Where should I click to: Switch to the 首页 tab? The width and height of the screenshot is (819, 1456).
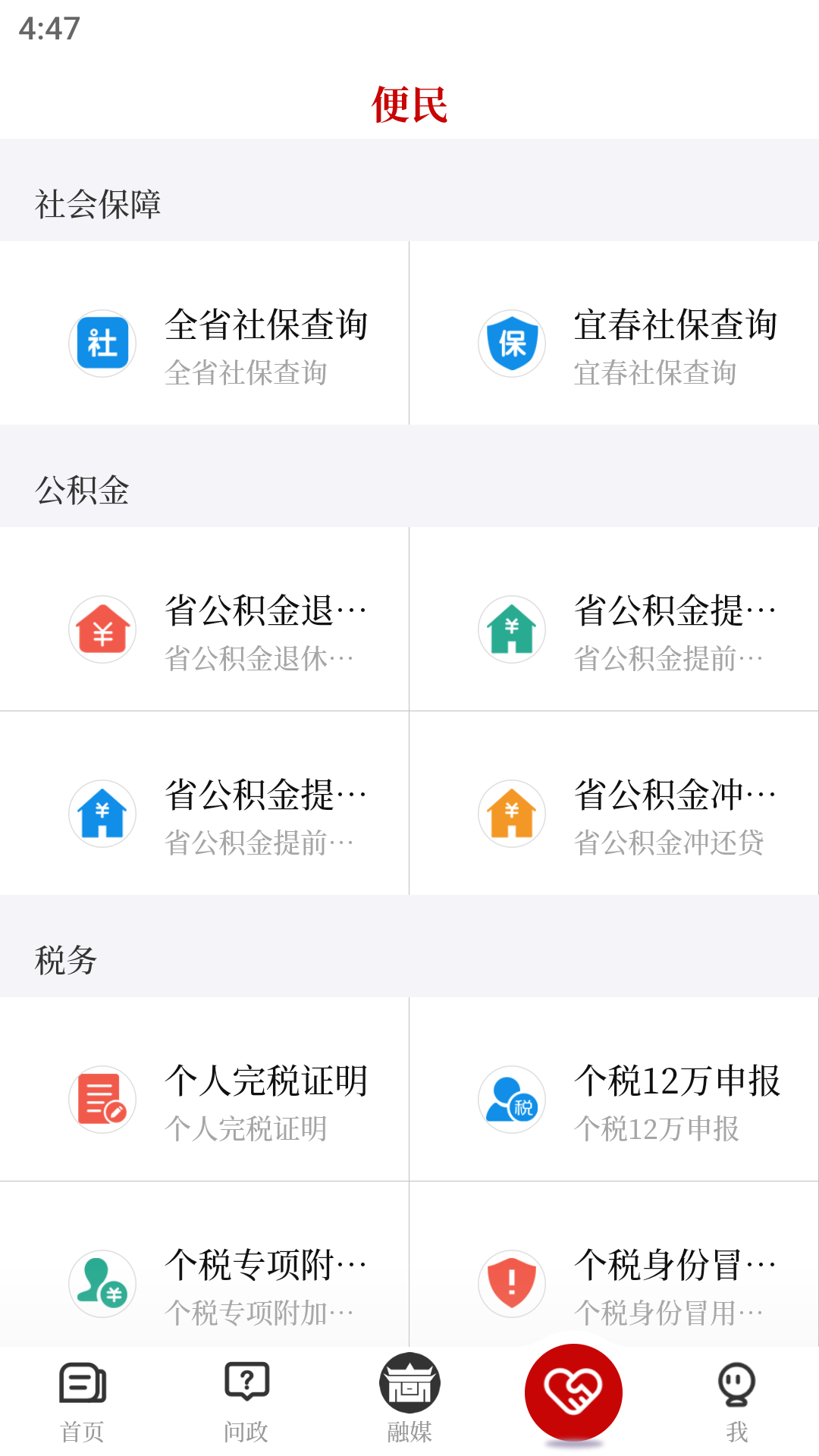pyautogui.click(x=81, y=1403)
